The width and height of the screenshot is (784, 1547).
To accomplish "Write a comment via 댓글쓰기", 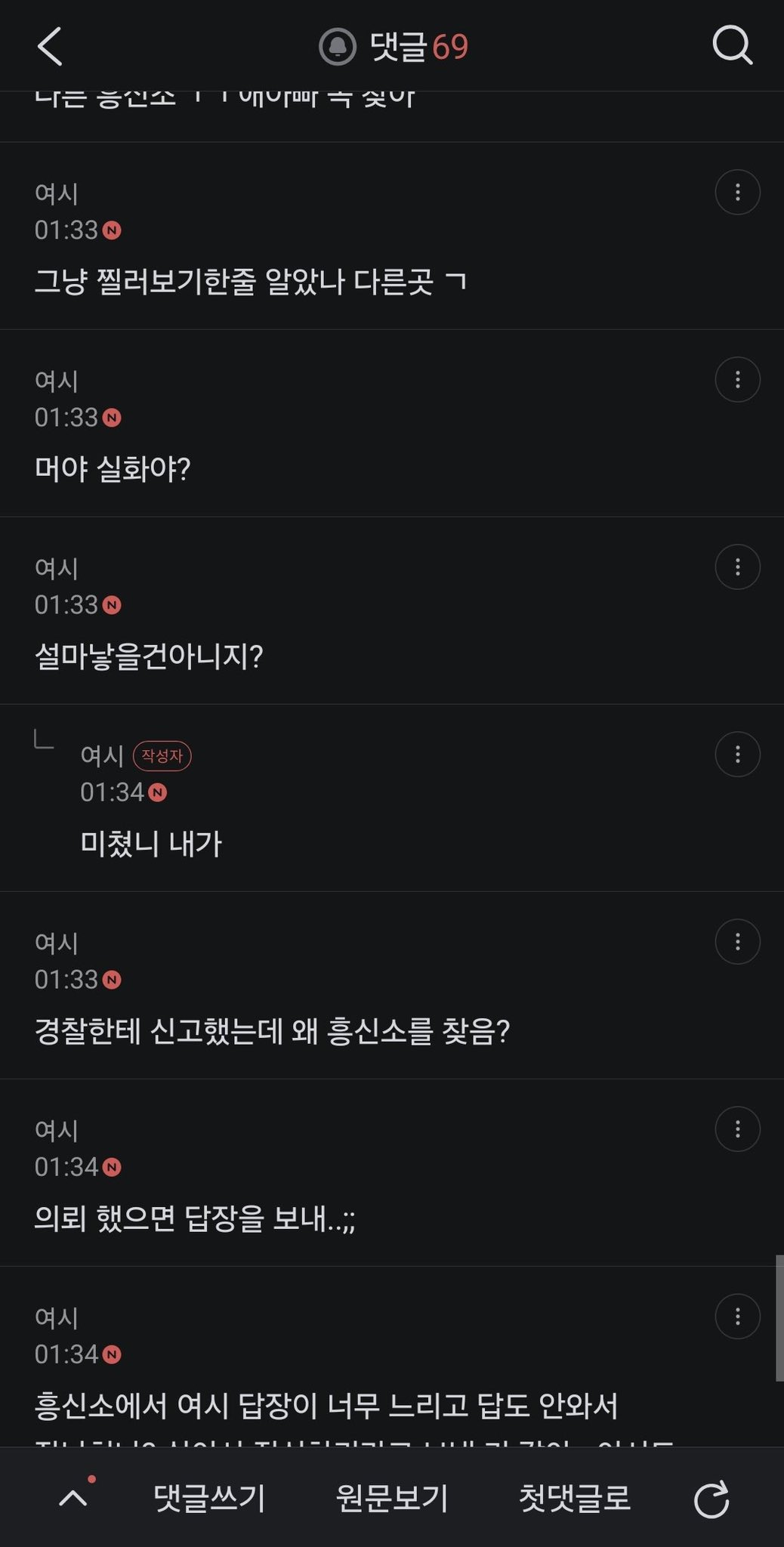I will pos(209,1498).
